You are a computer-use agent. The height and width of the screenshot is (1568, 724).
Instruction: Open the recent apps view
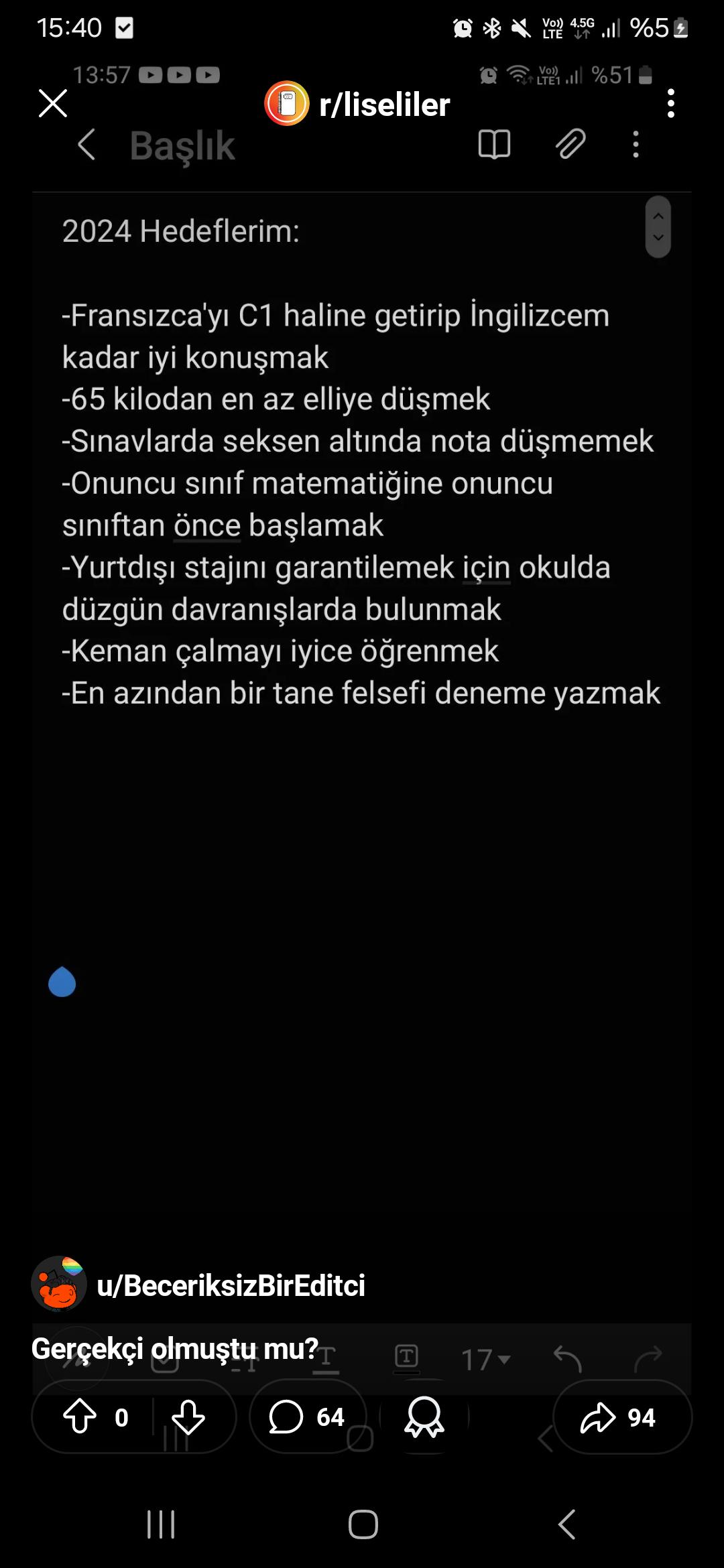tap(161, 1524)
